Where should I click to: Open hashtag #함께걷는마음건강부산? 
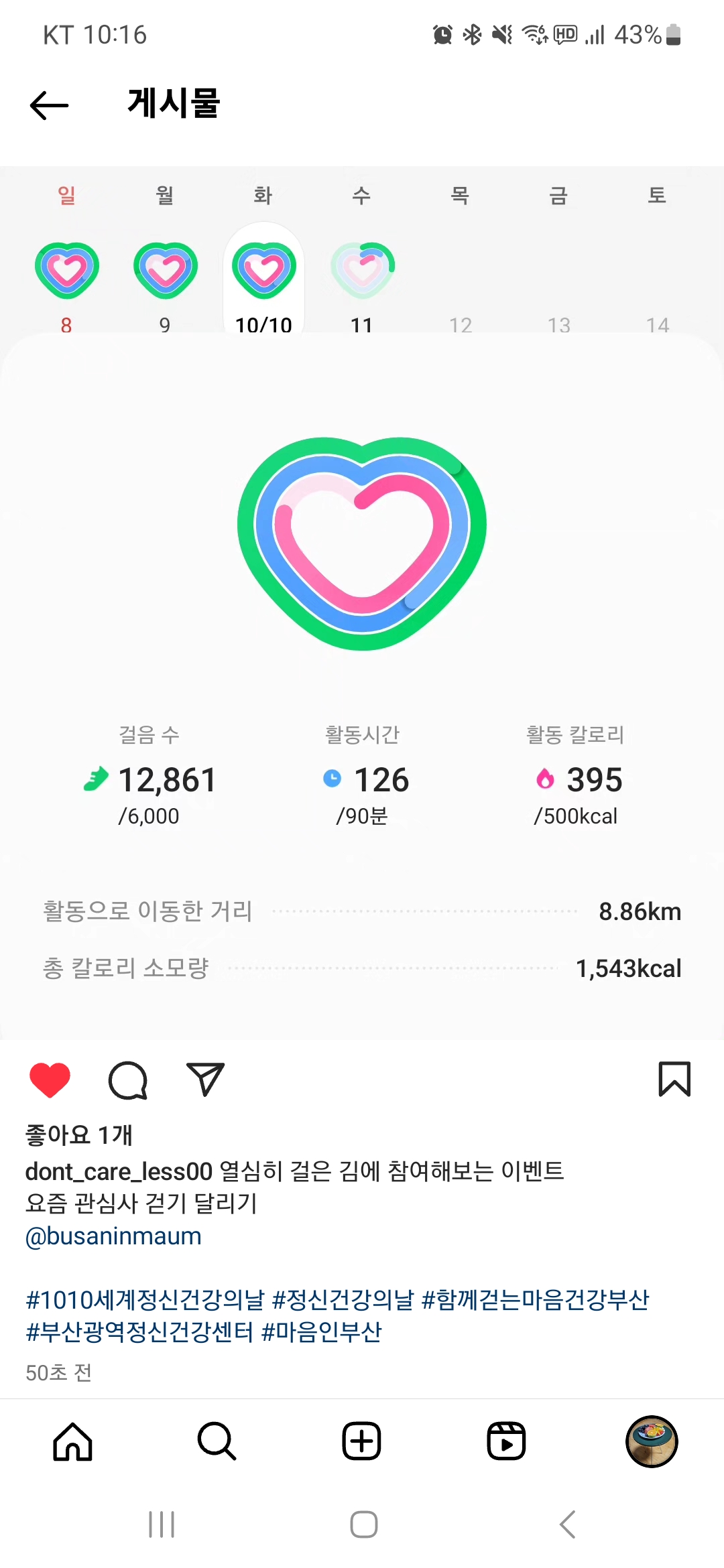(535, 1299)
